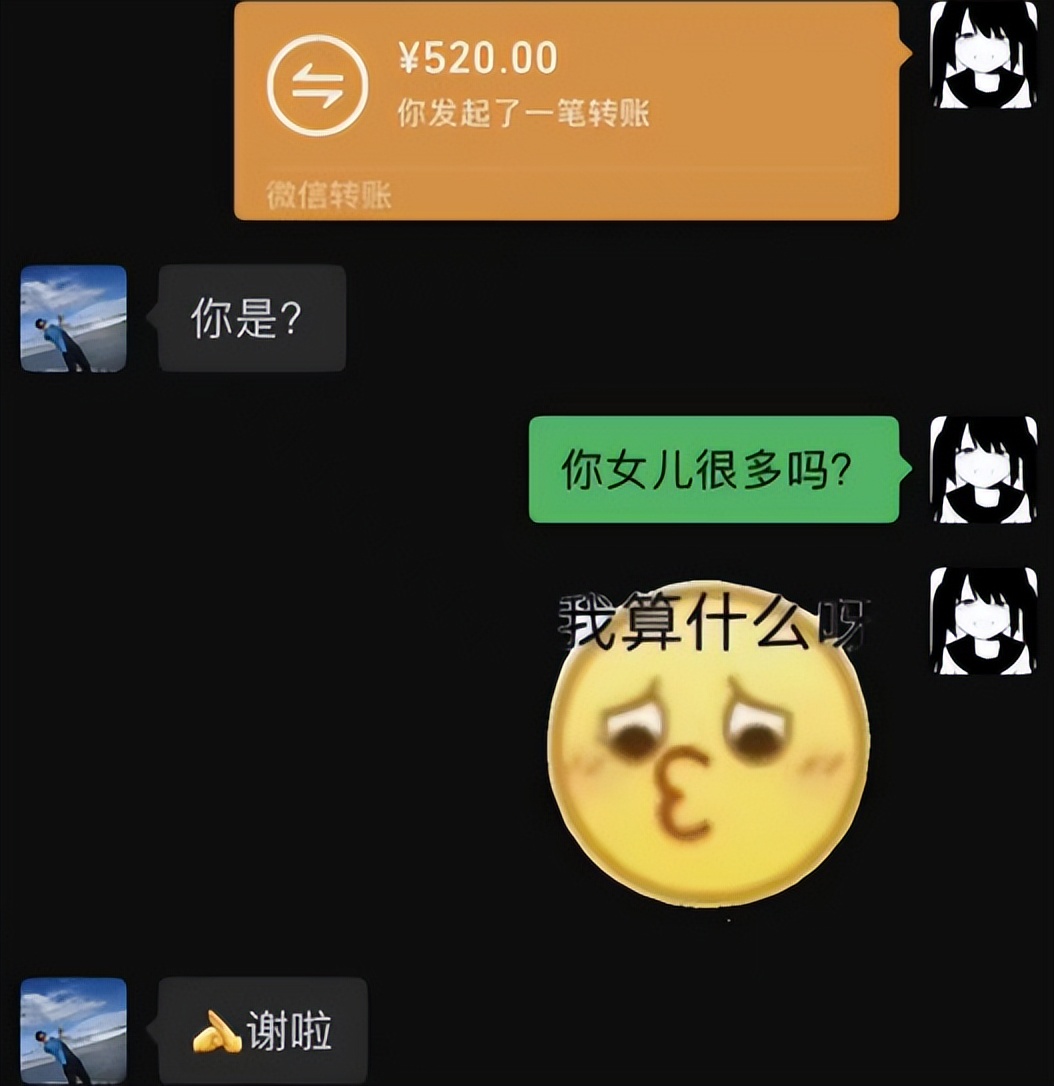Image resolution: width=1054 pixels, height=1086 pixels.
Task: Tap the 我算什么呀 sticker text
Action: coord(707,620)
